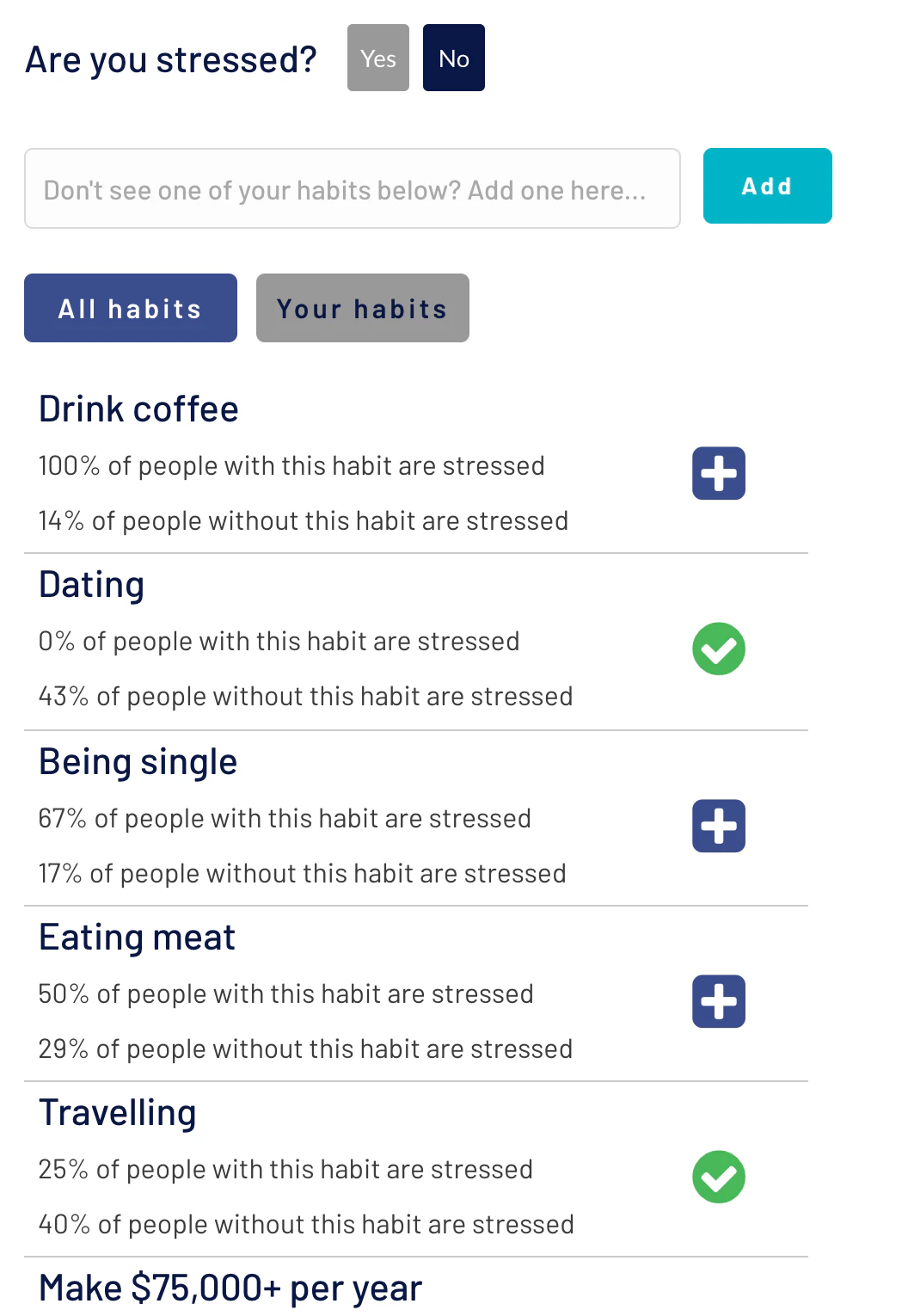Click into the add-a-habit text field
The height and width of the screenshot is (1316, 908).
point(353,188)
